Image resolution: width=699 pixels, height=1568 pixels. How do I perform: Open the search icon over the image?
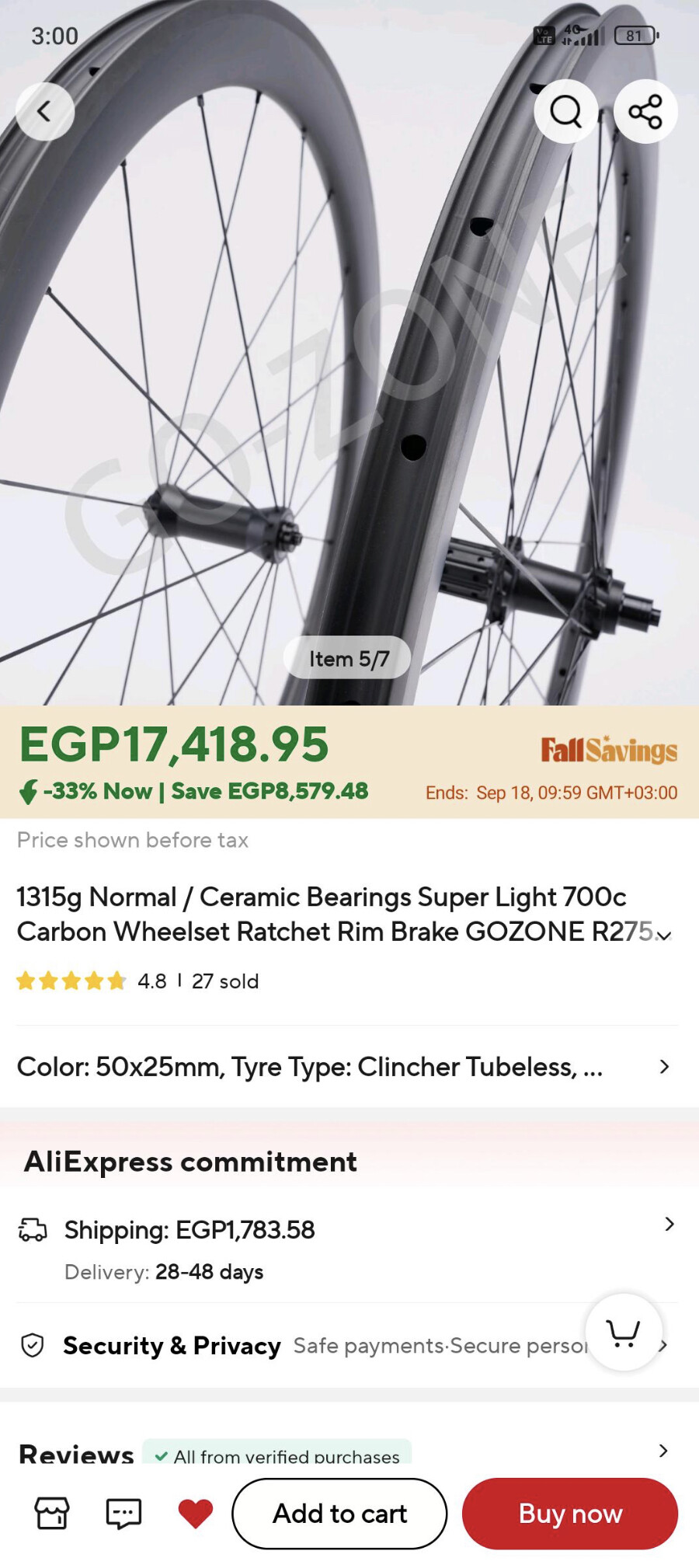566,111
